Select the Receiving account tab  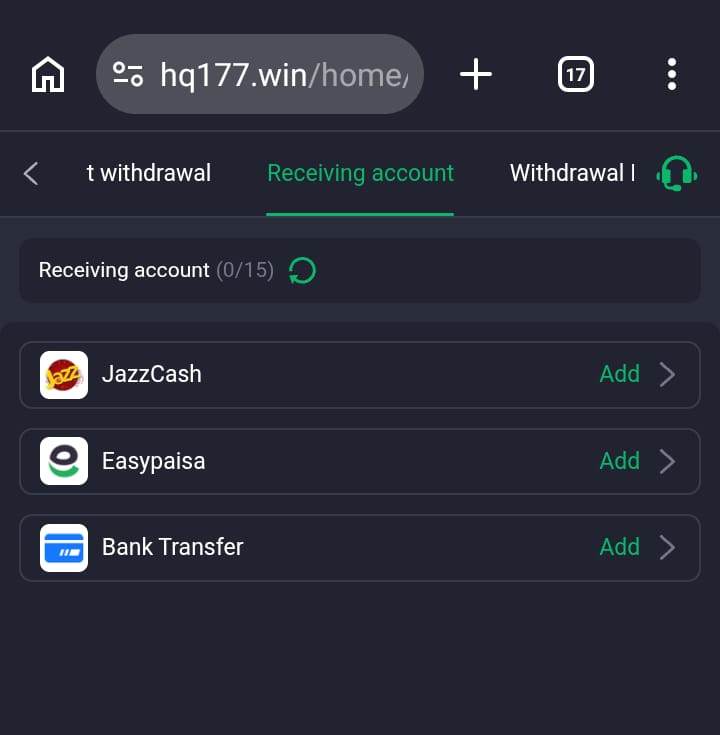click(x=360, y=174)
